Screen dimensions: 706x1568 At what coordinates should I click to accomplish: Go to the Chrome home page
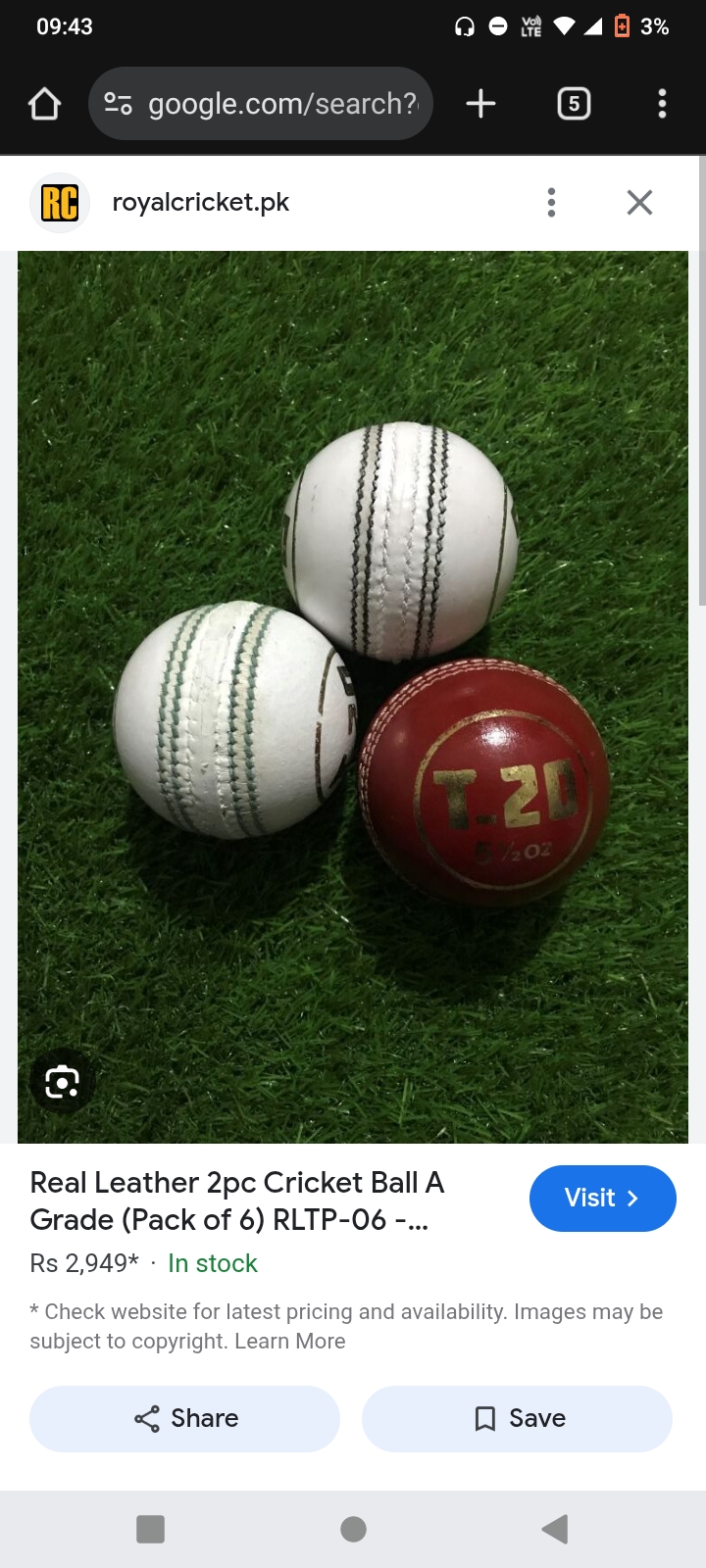point(45,104)
